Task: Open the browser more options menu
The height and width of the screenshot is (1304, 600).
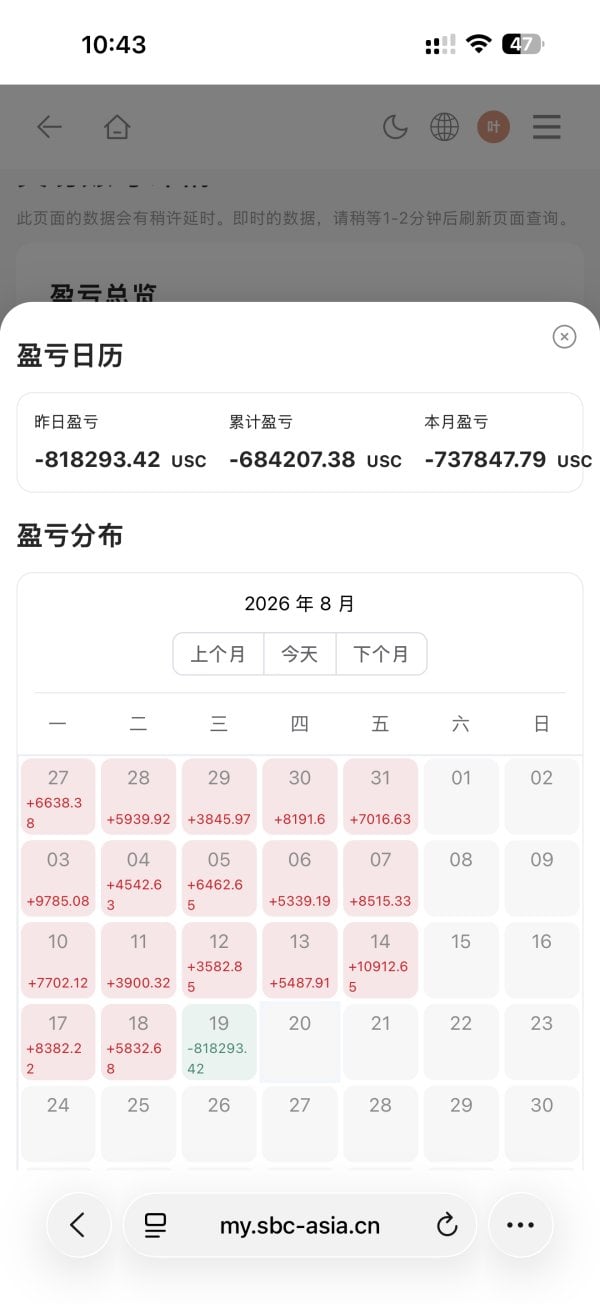Action: (x=520, y=1225)
